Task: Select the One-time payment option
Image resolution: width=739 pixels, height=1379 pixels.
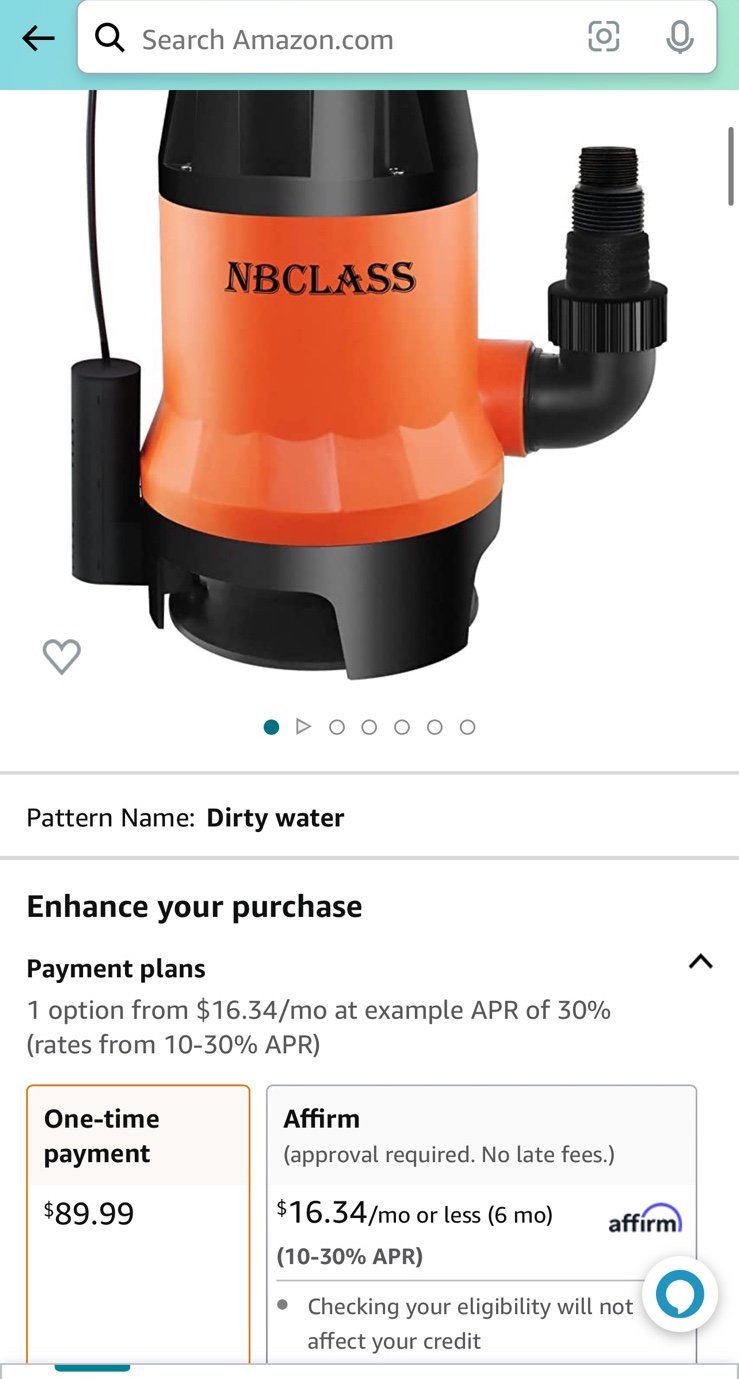Action: (138, 1223)
